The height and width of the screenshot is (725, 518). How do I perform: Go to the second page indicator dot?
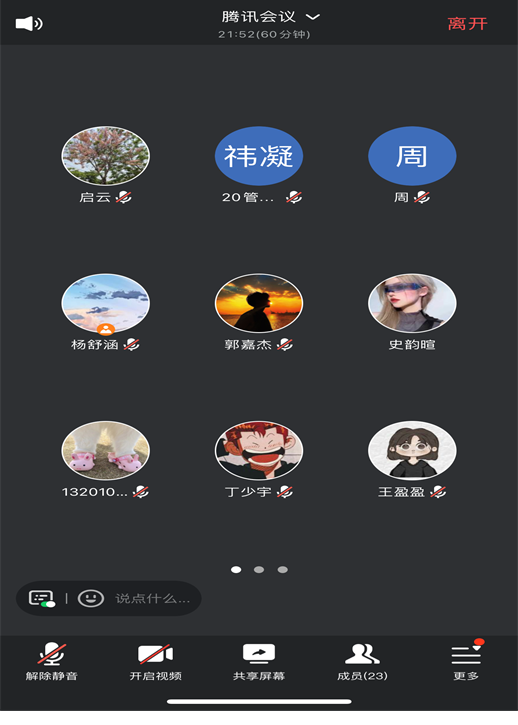click(259, 570)
